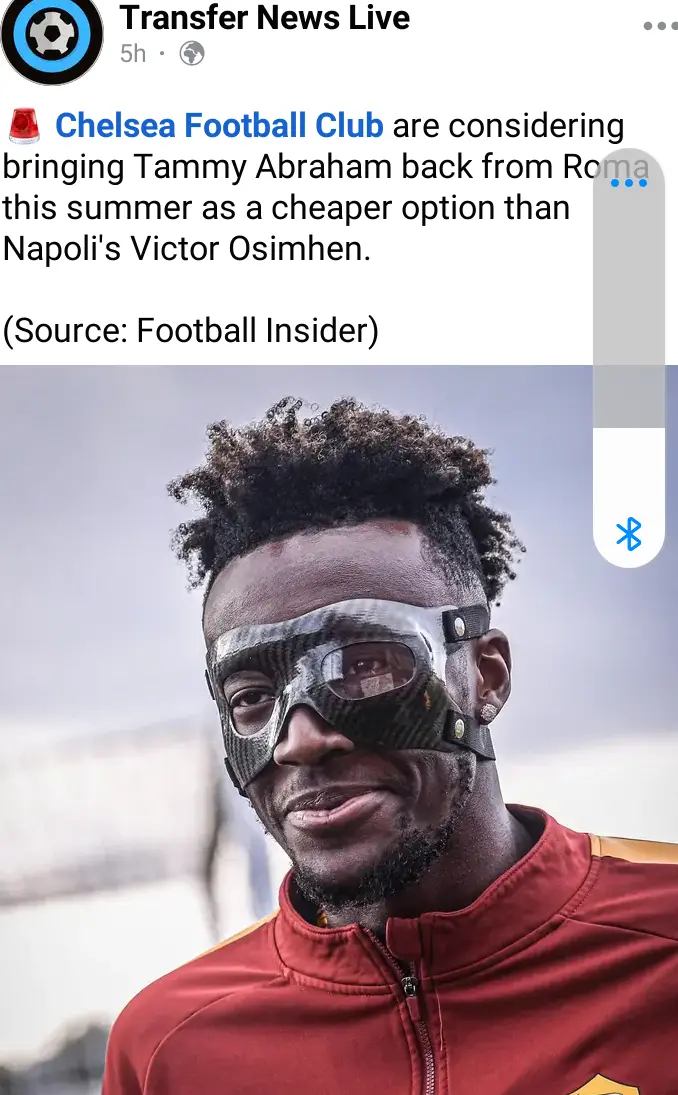This screenshot has height=1095, width=678.
Task: Open the Transfer News Live page name
Action: tap(264, 17)
